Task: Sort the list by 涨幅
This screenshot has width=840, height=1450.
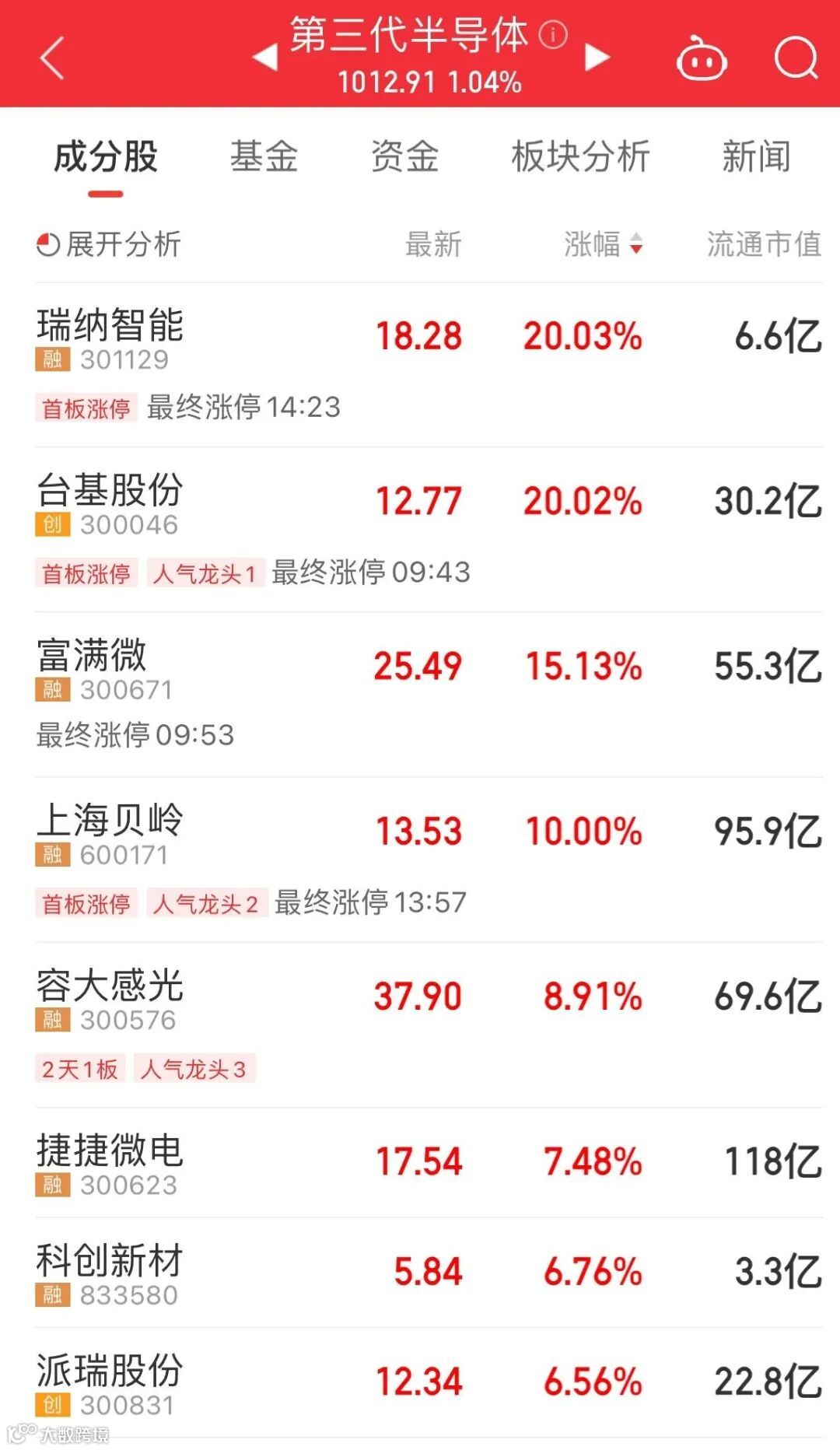Action: tap(603, 244)
